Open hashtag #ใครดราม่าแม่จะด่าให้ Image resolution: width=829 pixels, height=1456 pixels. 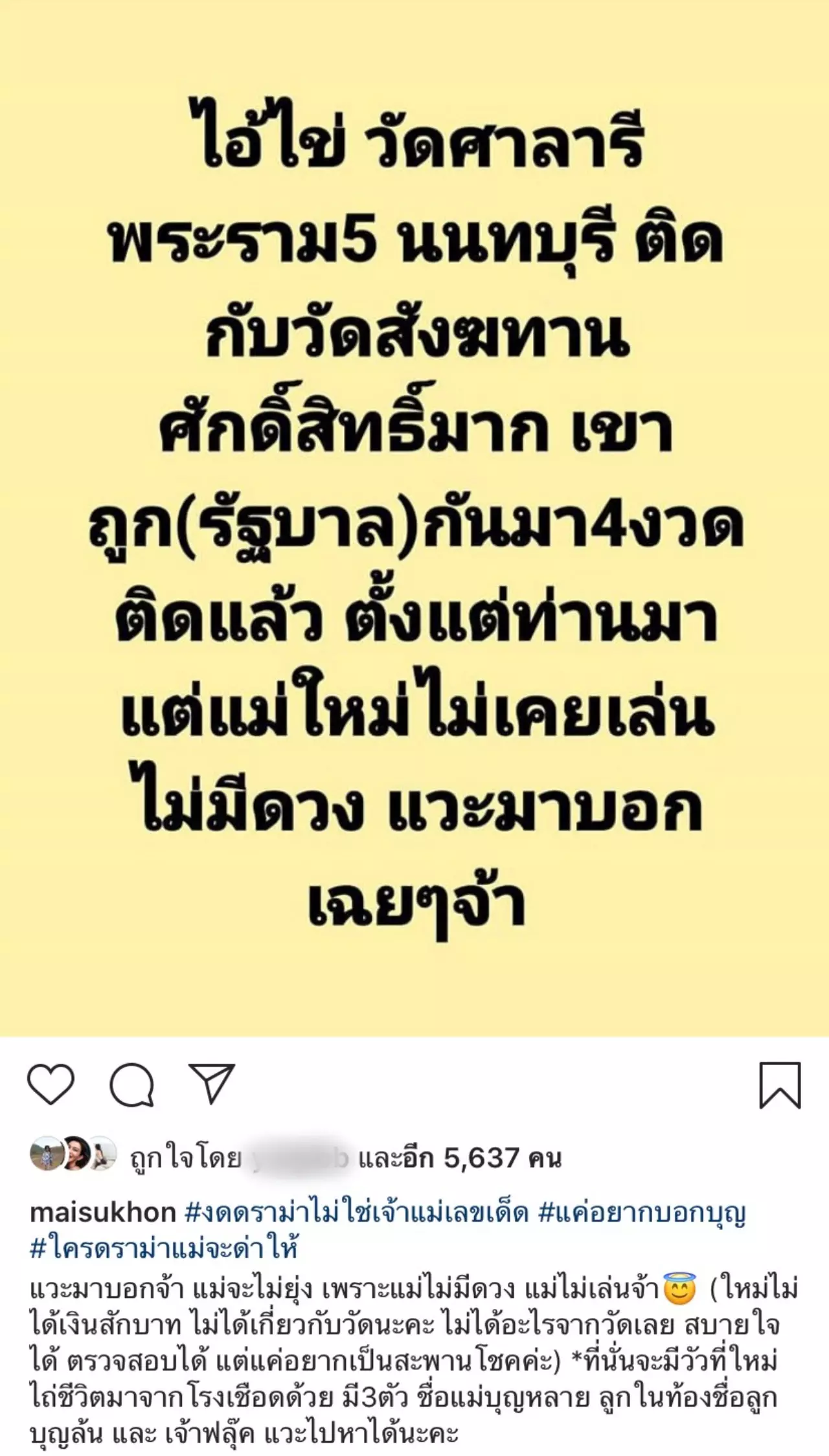(x=164, y=1248)
